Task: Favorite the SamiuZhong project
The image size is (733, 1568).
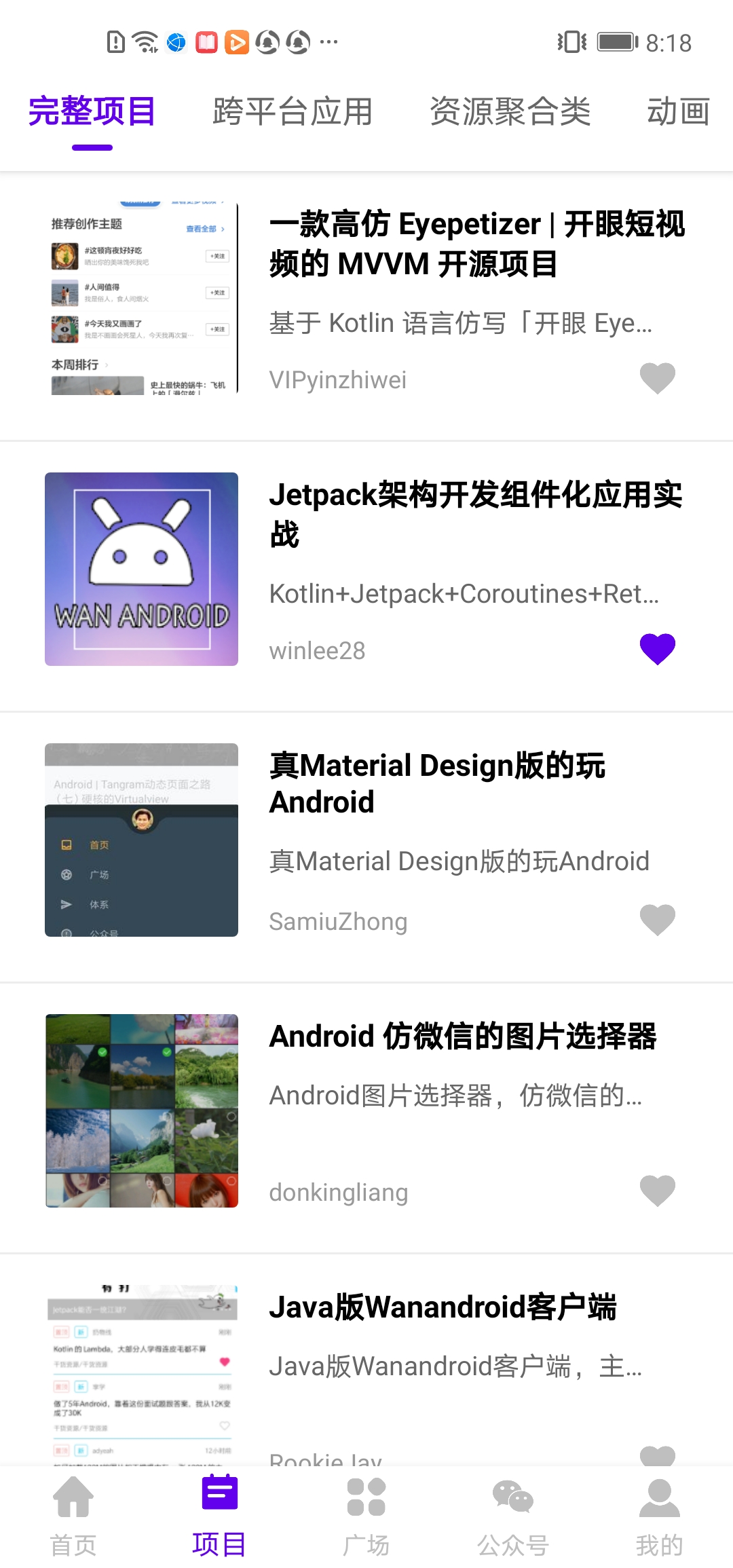Action: click(x=657, y=920)
